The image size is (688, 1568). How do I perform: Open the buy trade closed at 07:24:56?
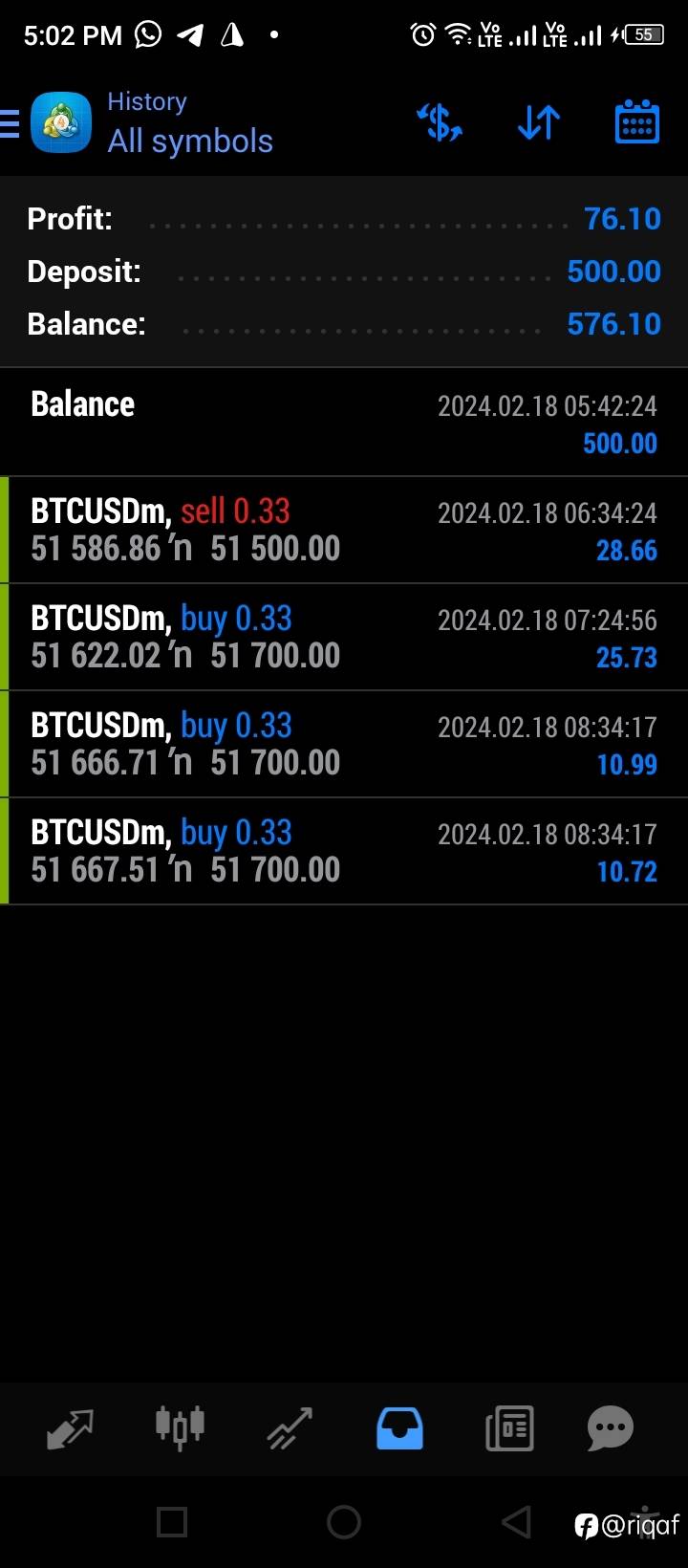click(344, 637)
